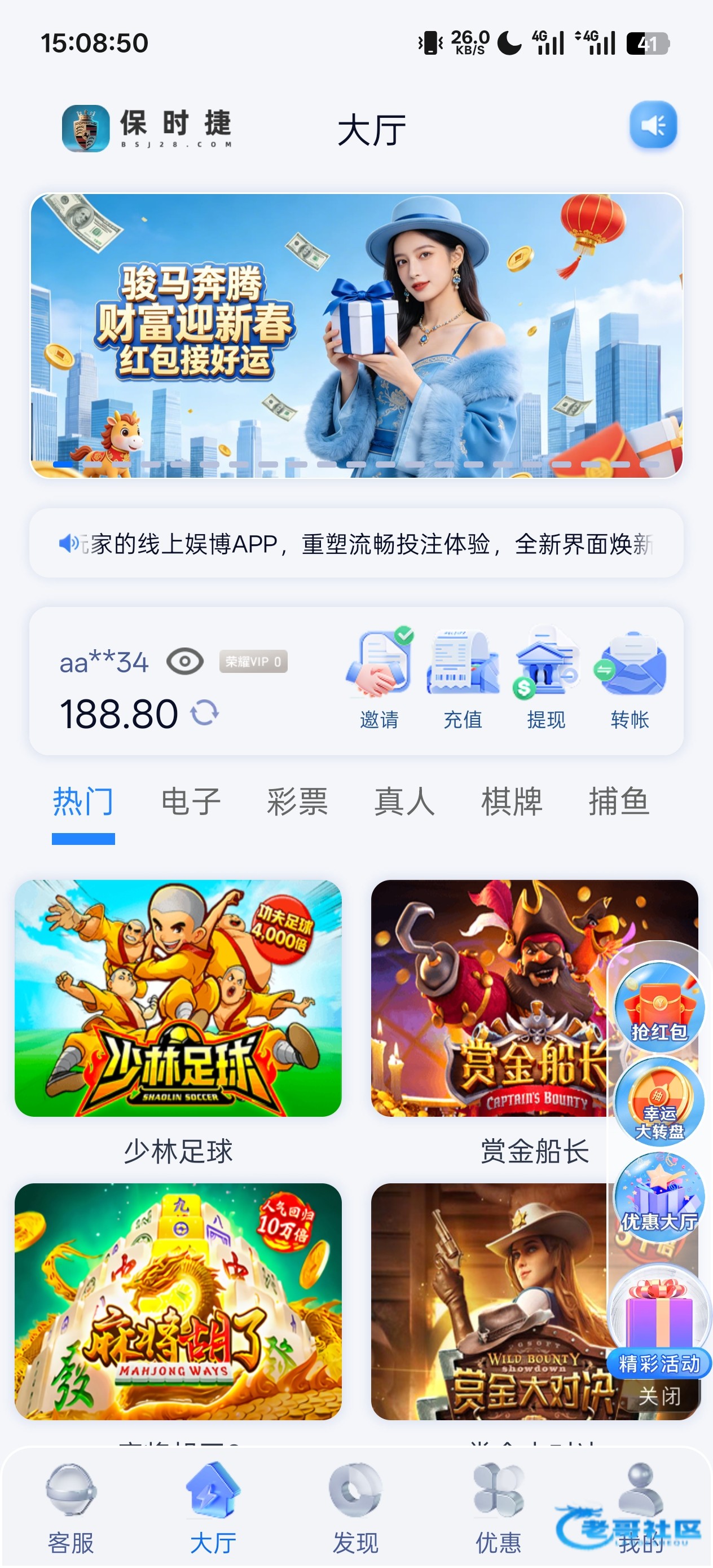Open the 幸运大转盘 floating shortcut
713x1568 pixels.
click(x=659, y=1103)
